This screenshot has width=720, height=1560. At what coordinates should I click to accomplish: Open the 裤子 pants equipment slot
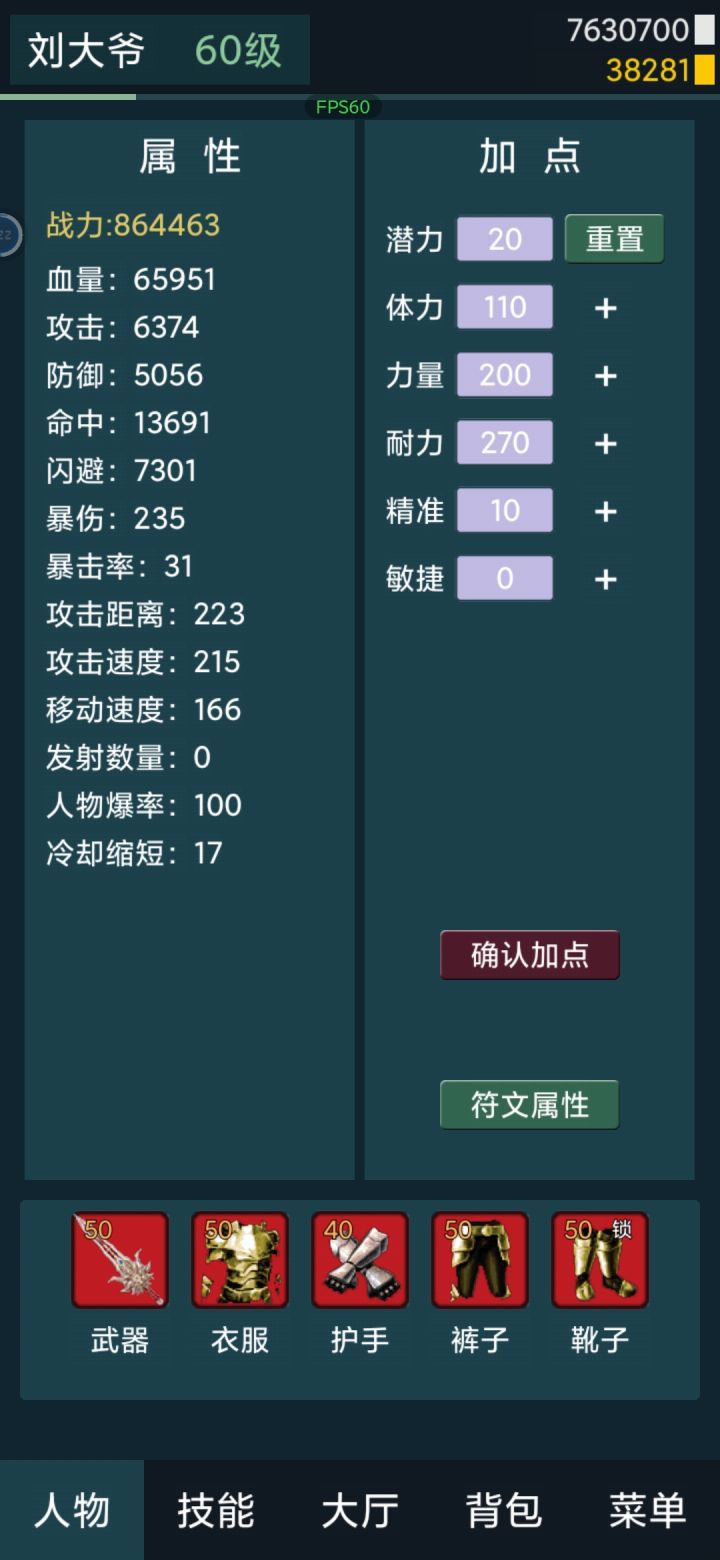[478, 1259]
